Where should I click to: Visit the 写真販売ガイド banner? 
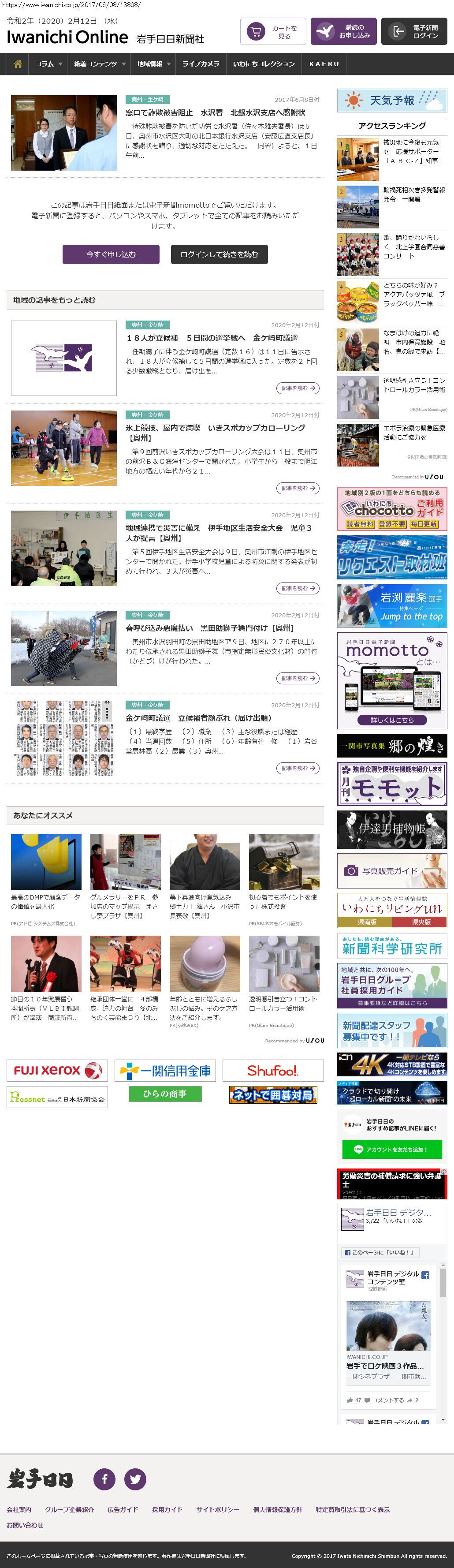coord(392,870)
